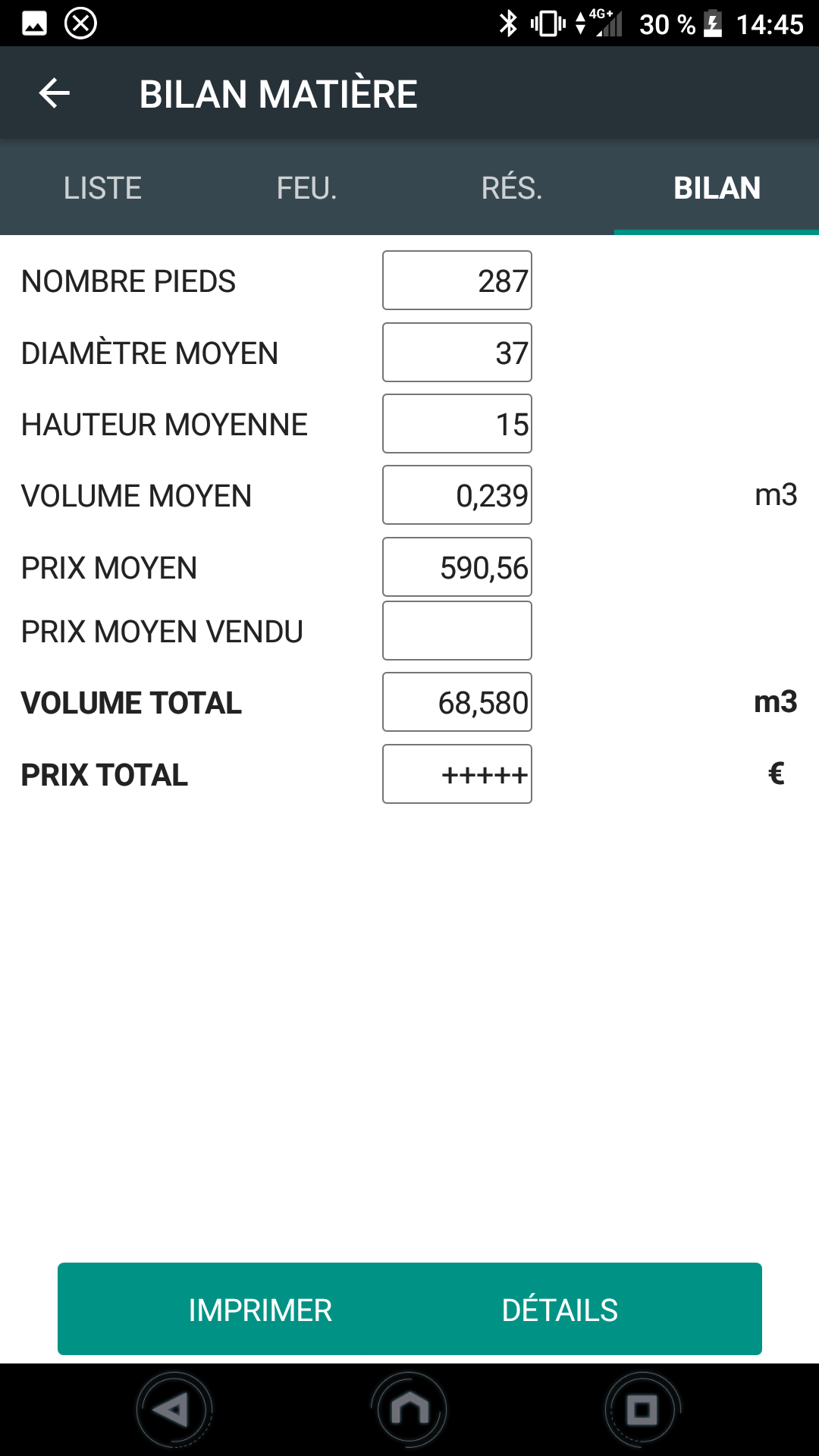Image resolution: width=819 pixels, height=1456 pixels.
Task: Go back using the app bar arrow
Action: pyautogui.click(x=55, y=93)
